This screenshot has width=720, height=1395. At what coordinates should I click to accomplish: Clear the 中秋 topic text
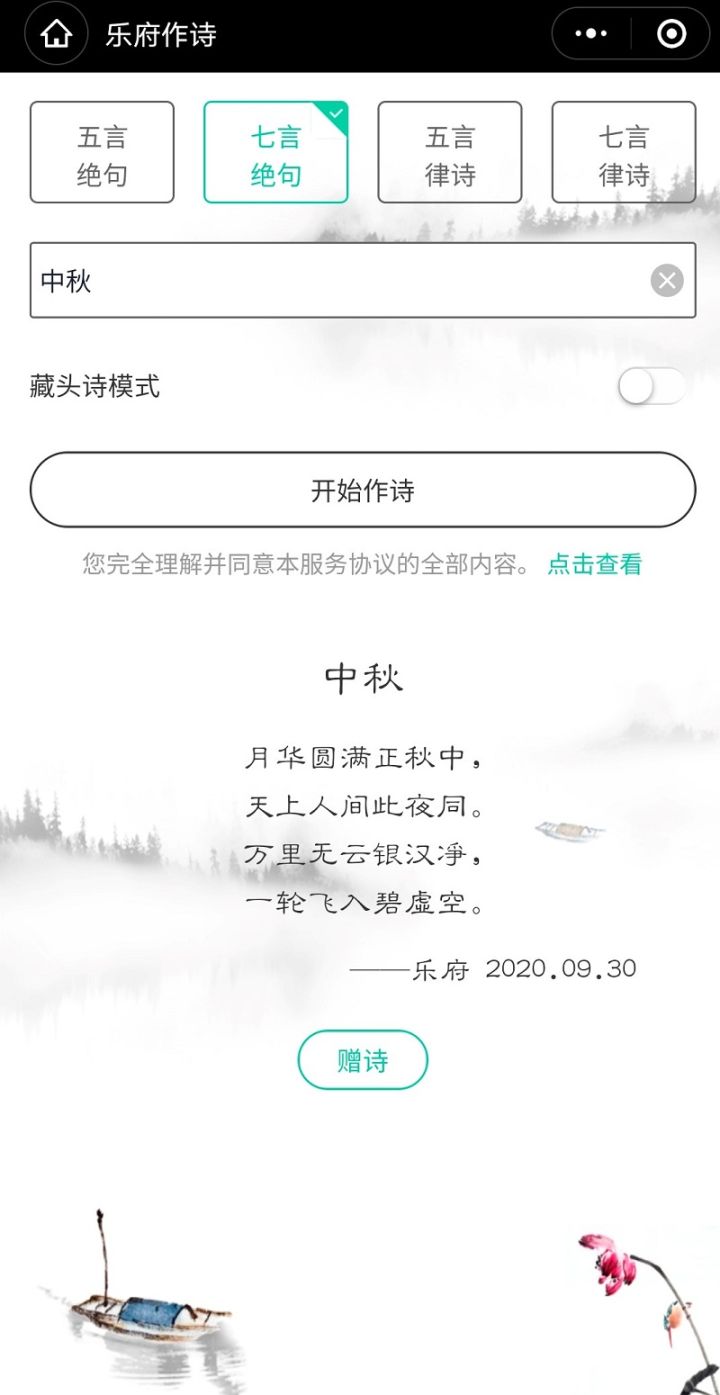coord(667,281)
